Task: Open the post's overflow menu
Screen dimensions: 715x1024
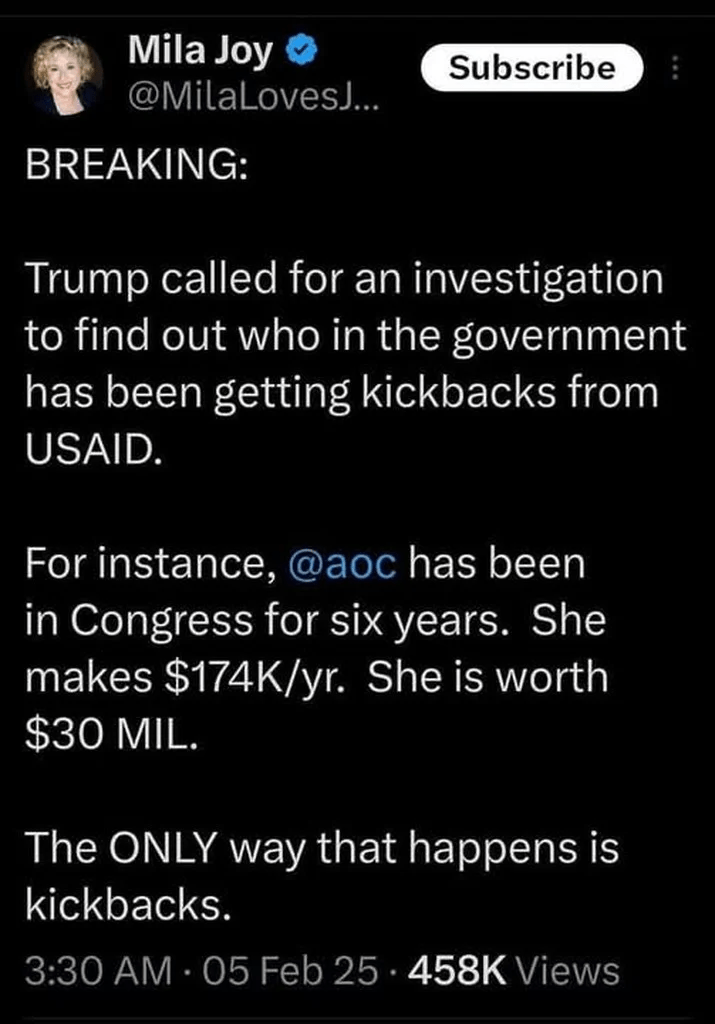Action: click(x=674, y=68)
